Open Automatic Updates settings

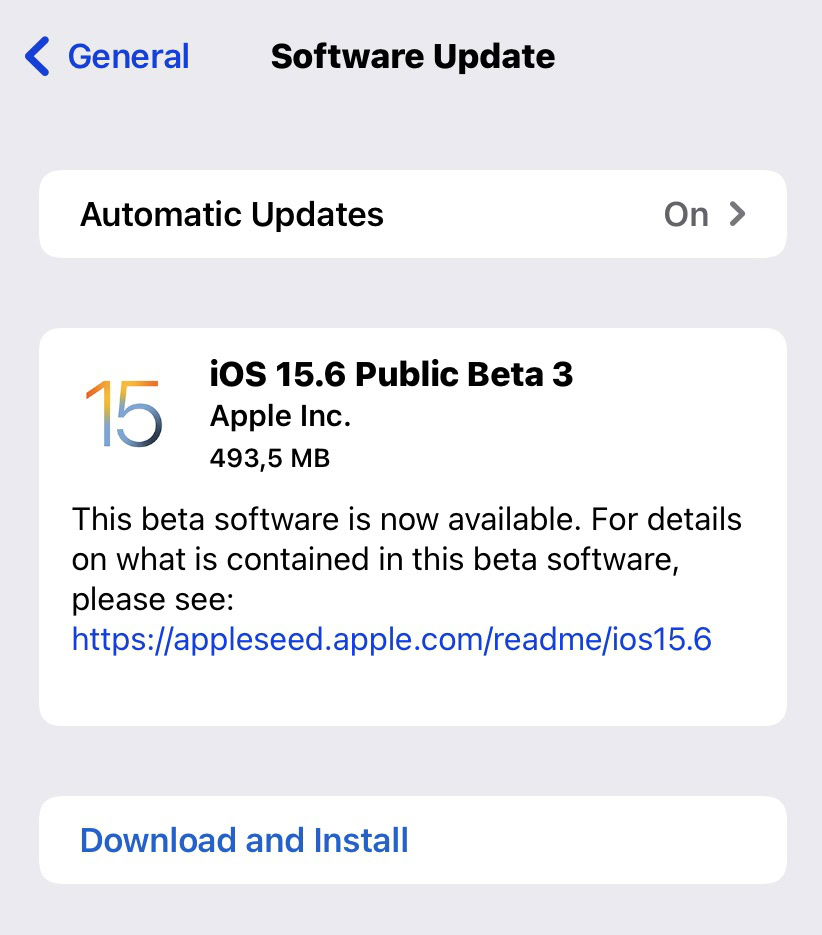point(412,214)
